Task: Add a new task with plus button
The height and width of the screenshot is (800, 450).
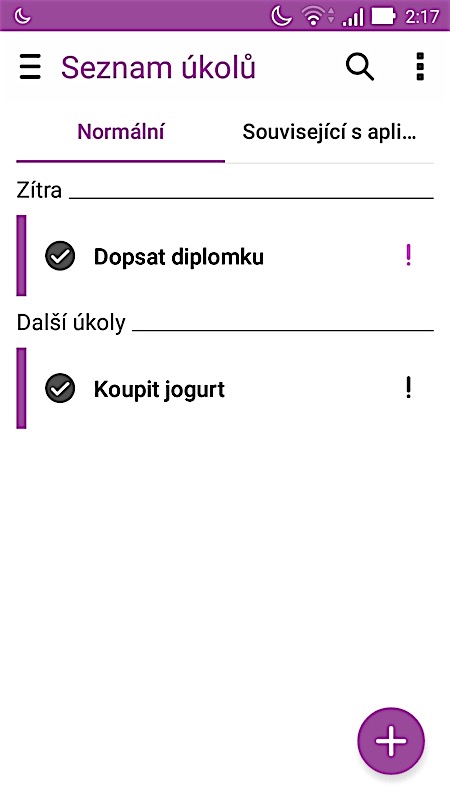Action: [x=391, y=741]
